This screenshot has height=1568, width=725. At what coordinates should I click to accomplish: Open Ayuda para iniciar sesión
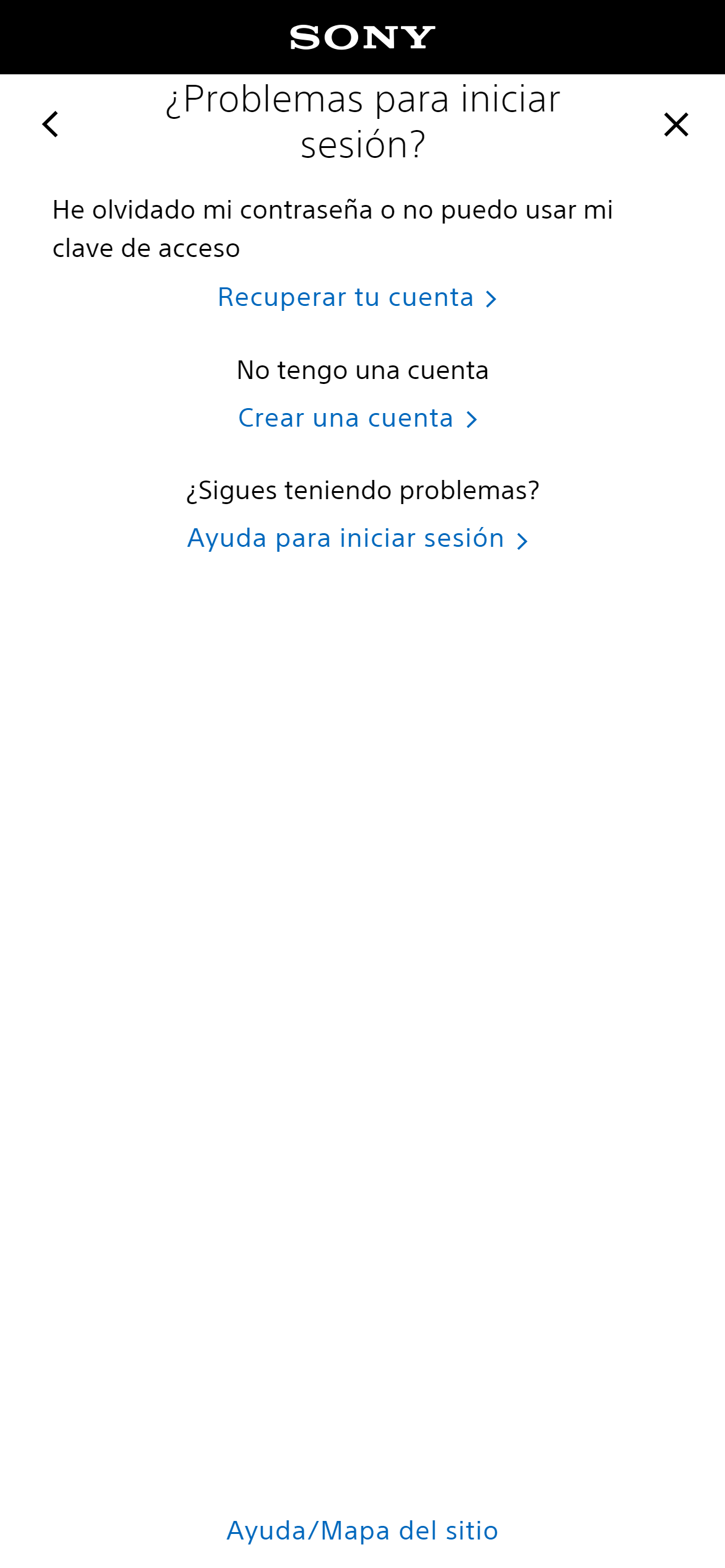[357, 539]
